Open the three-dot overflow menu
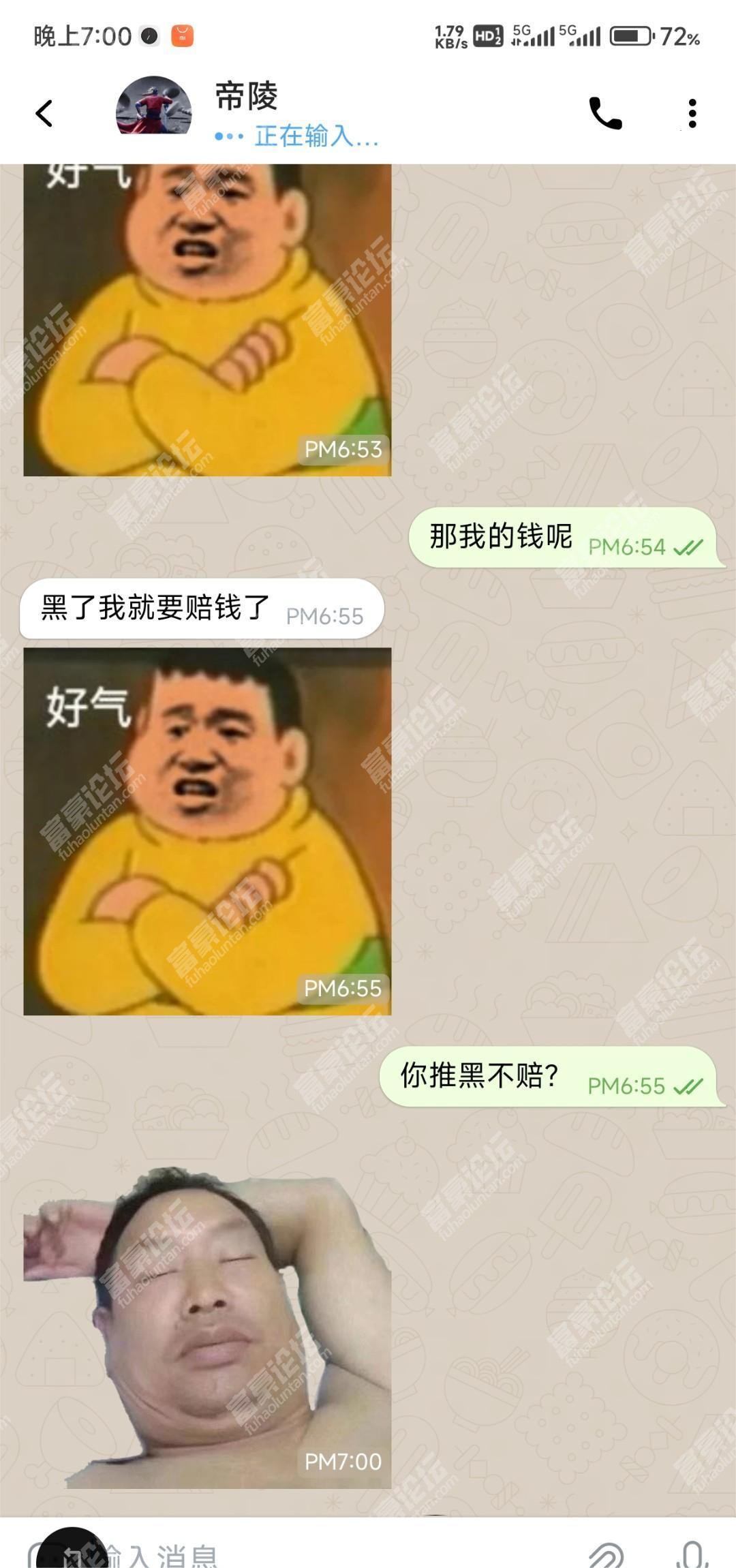This screenshot has height=1568, width=736. (692, 113)
